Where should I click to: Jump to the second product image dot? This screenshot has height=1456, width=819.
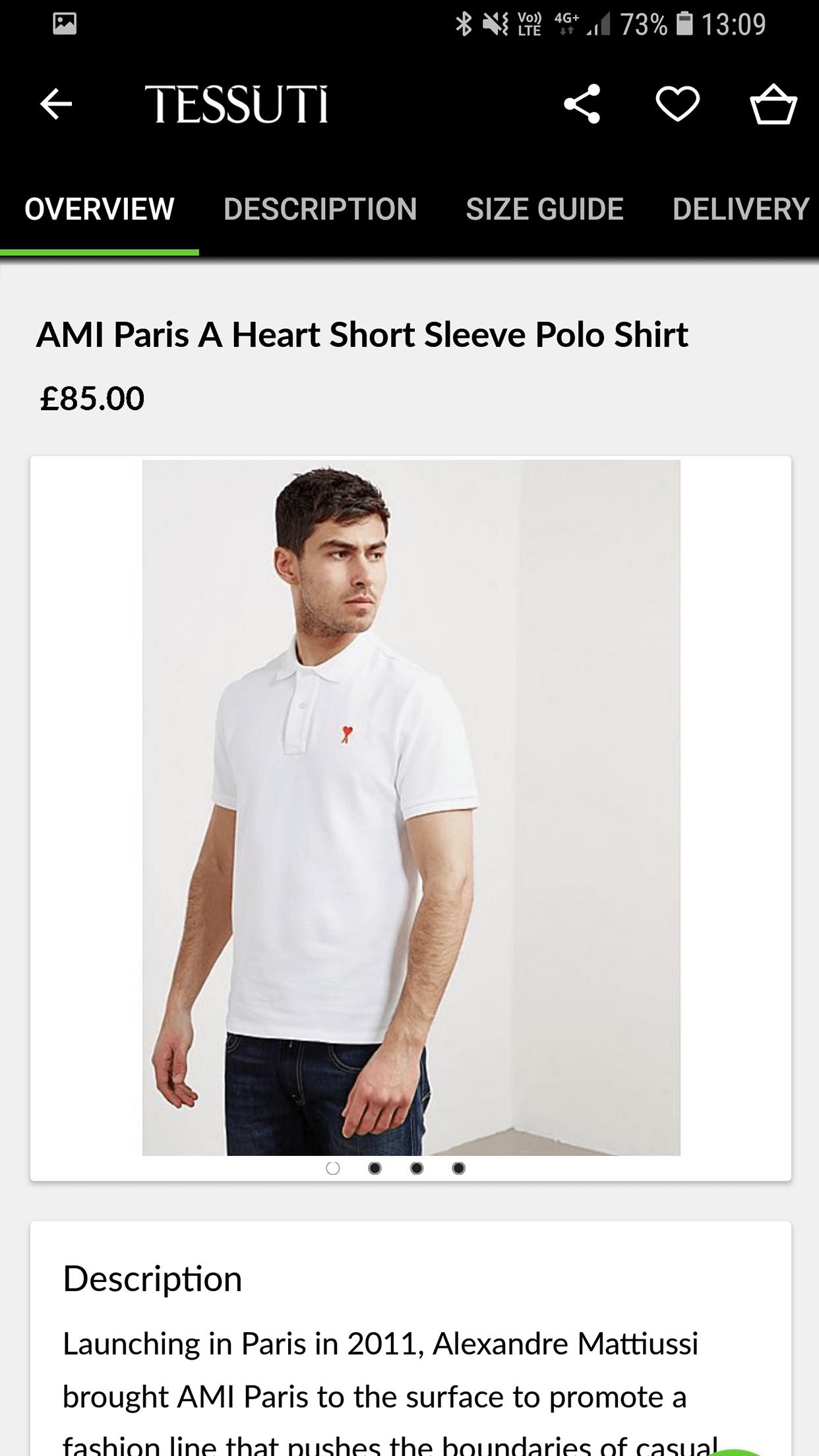(375, 1168)
